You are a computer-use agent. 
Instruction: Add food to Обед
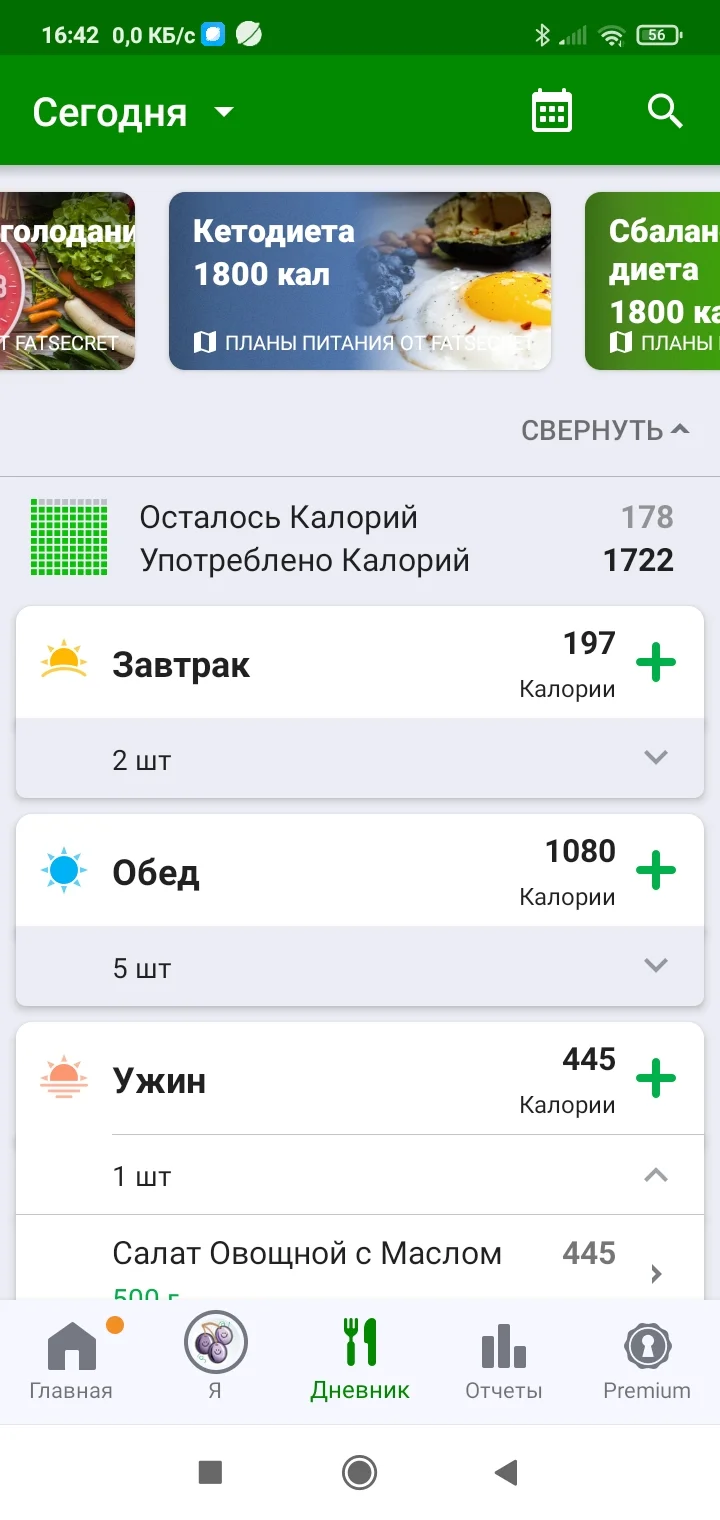tap(656, 871)
